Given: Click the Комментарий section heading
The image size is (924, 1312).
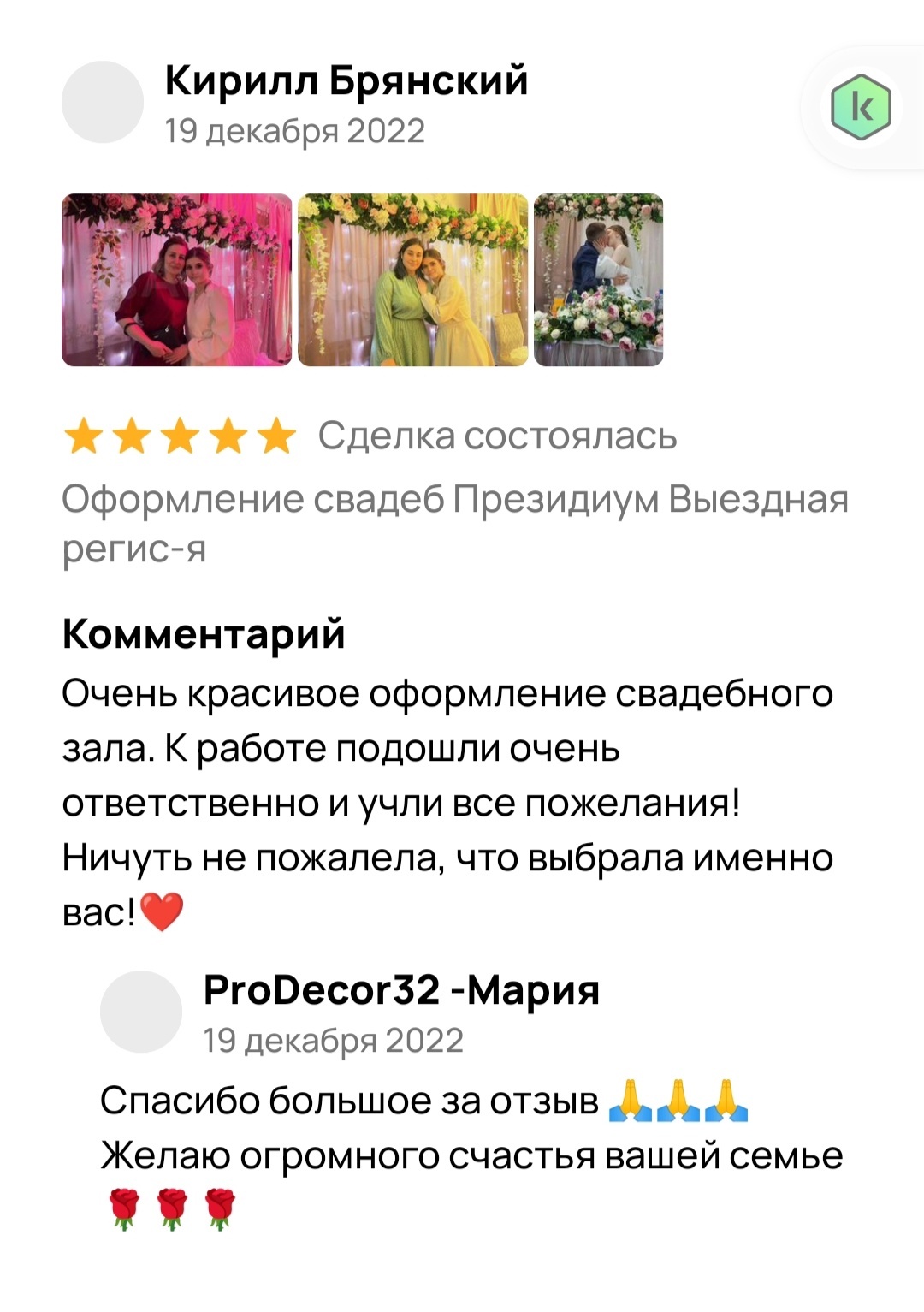Looking at the screenshot, I should pyautogui.click(x=204, y=635).
